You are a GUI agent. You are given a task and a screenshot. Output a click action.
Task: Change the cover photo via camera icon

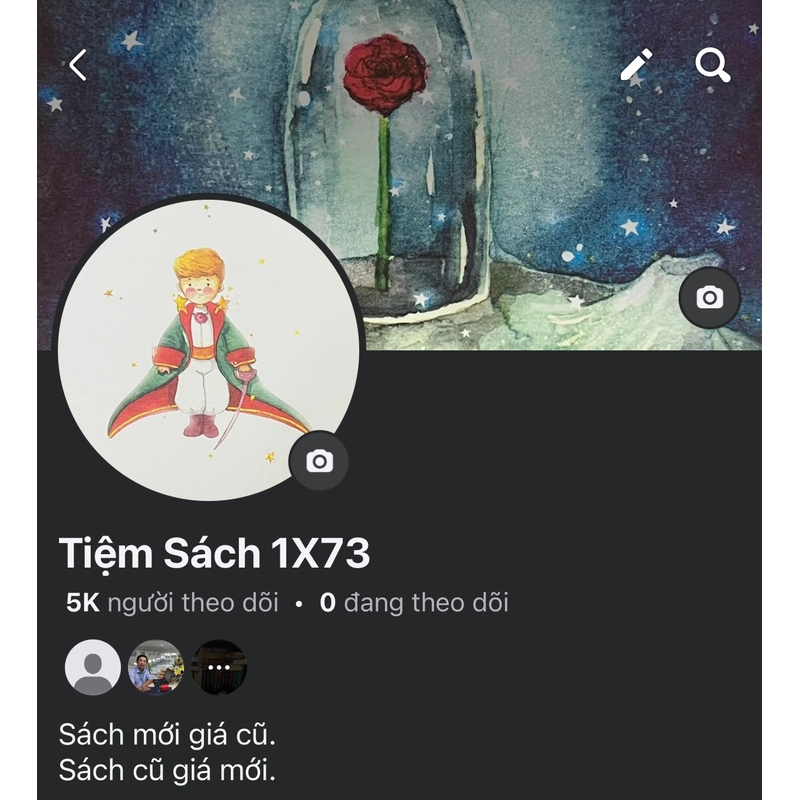709,298
